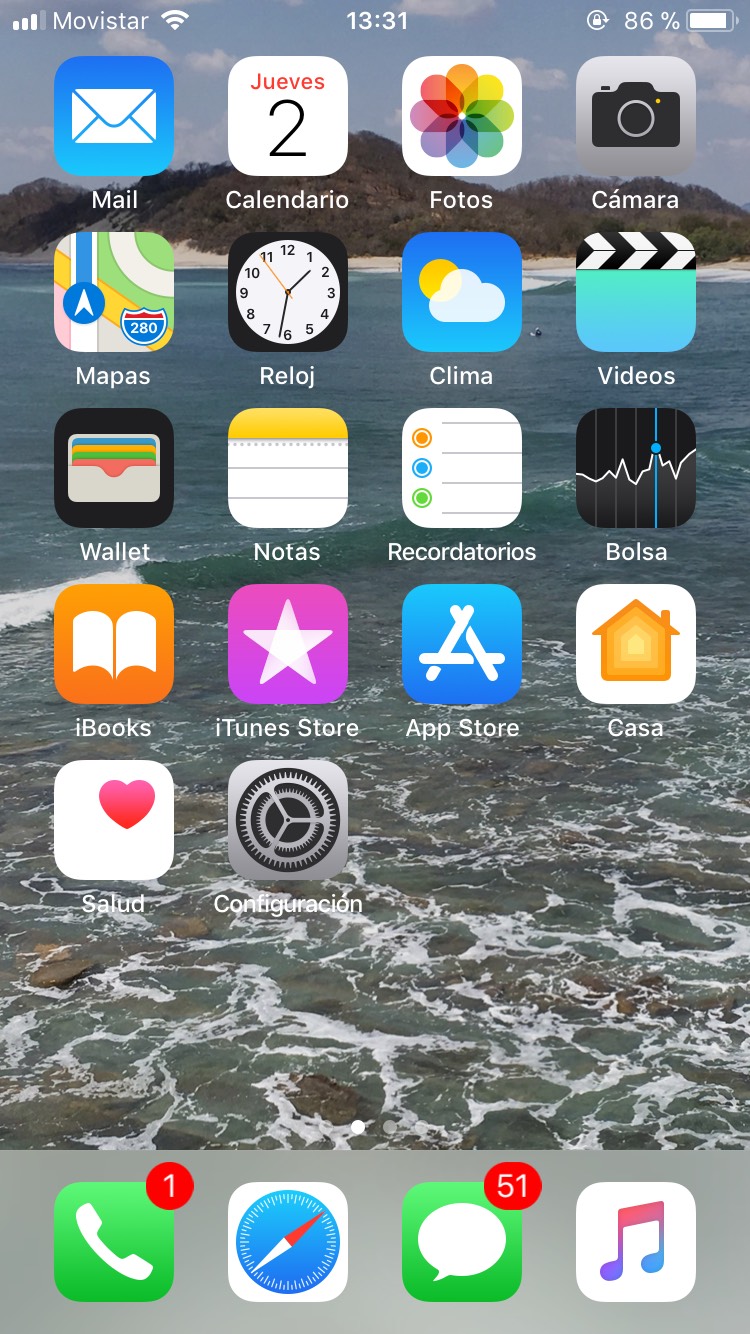This screenshot has width=750, height=1334.
Task: Open the Notas app
Action: [x=288, y=468]
